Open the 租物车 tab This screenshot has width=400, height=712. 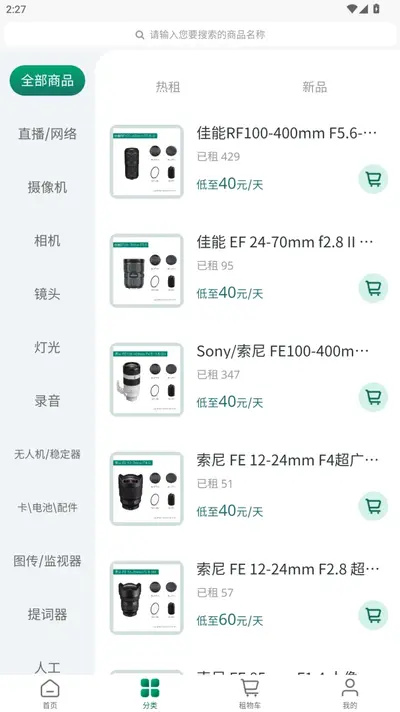tap(250, 694)
